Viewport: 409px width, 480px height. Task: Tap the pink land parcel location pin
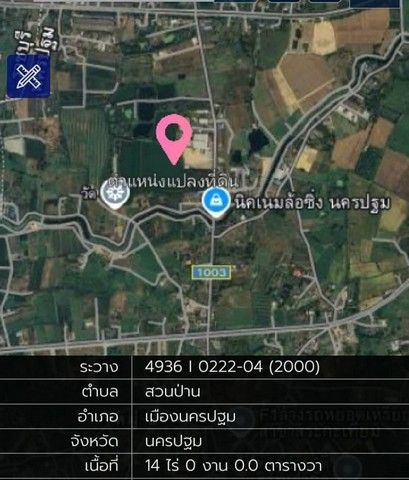(174, 139)
